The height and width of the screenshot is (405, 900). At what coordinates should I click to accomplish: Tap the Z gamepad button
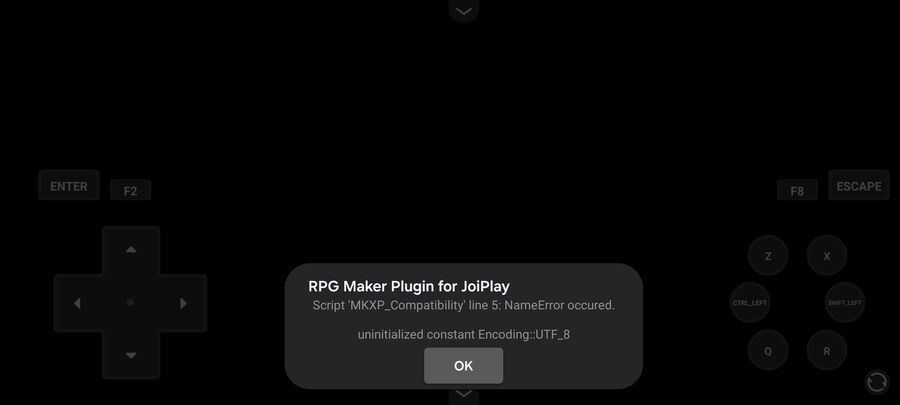point(768,256)
